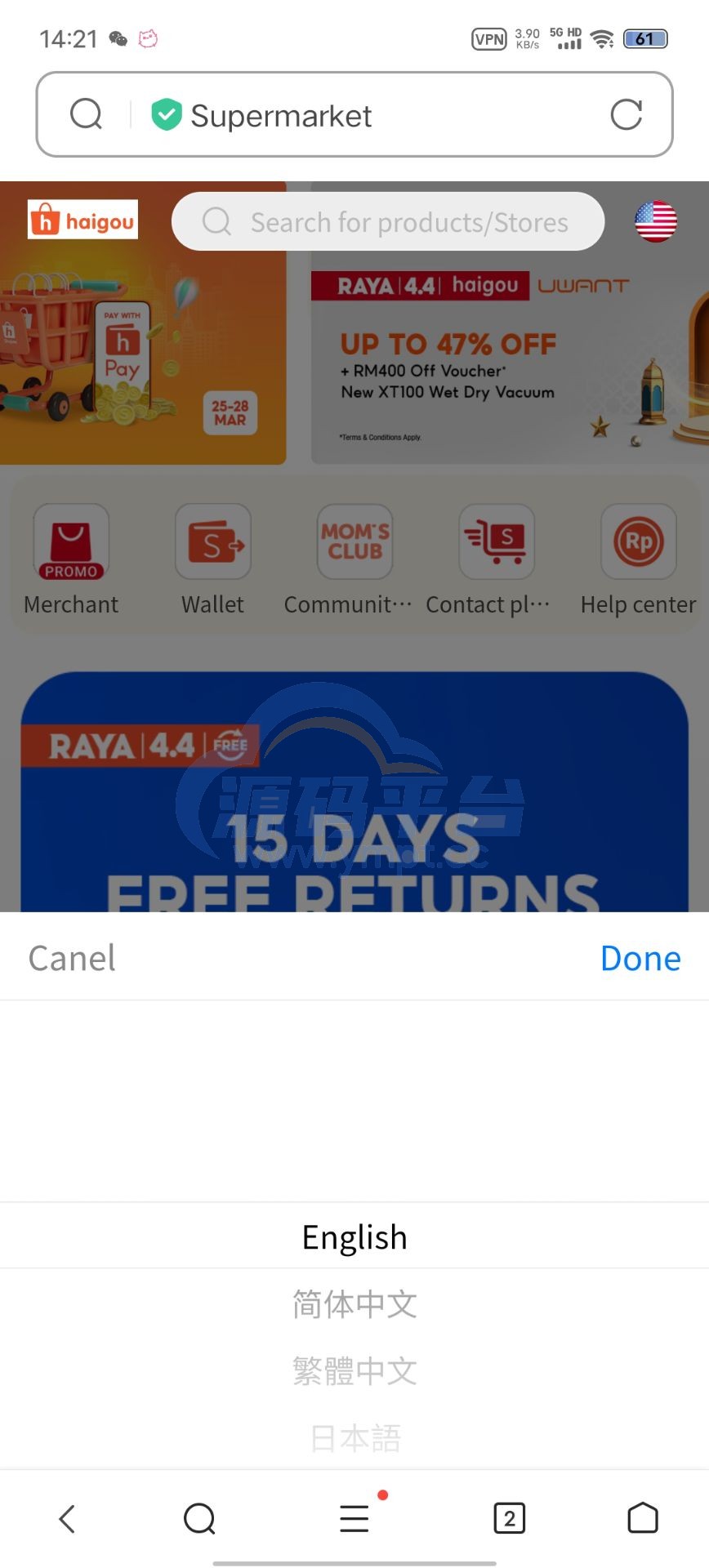Screen dimensions: 709x1568
Task: Tap Done to confirm language
Action: [x=640, y=958]
